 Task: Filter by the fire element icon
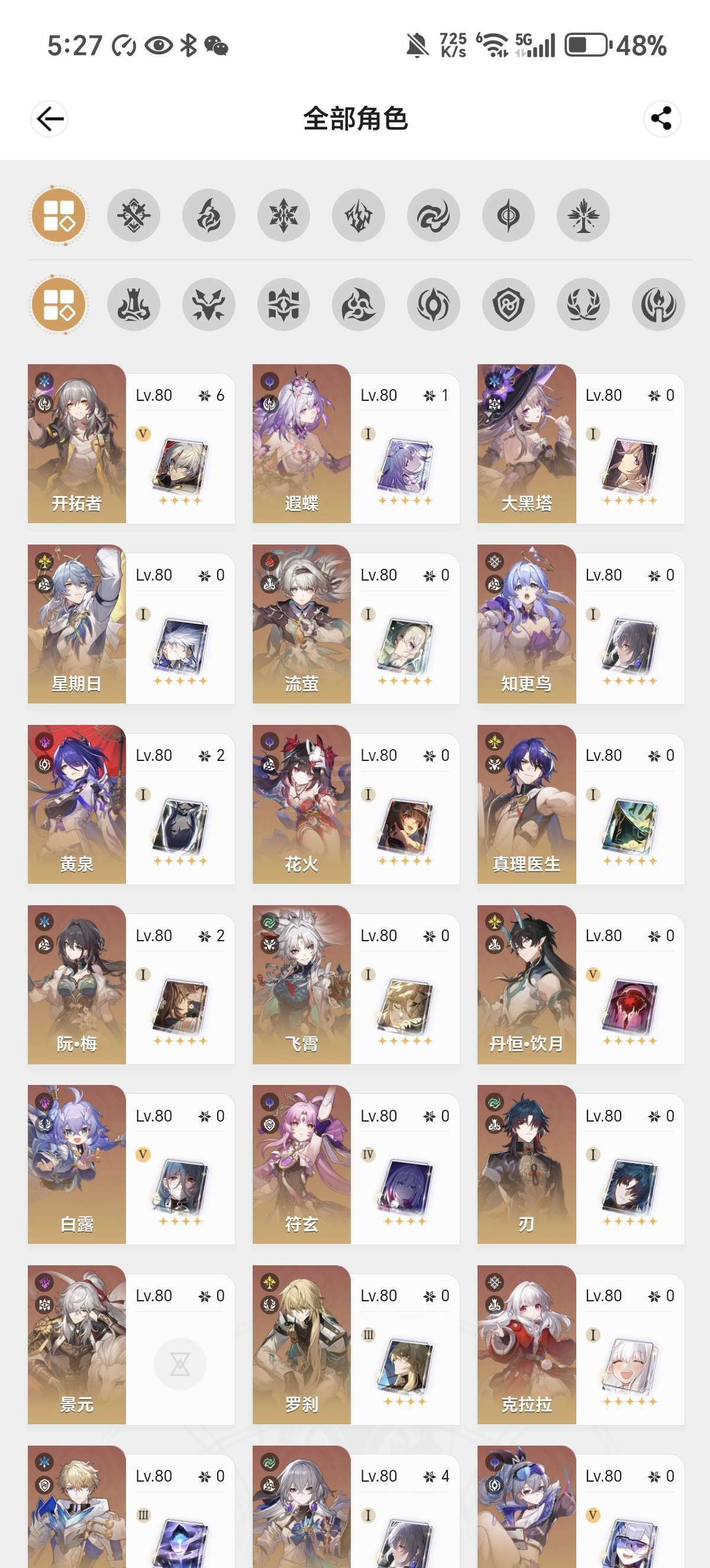(x=209, y=215)
